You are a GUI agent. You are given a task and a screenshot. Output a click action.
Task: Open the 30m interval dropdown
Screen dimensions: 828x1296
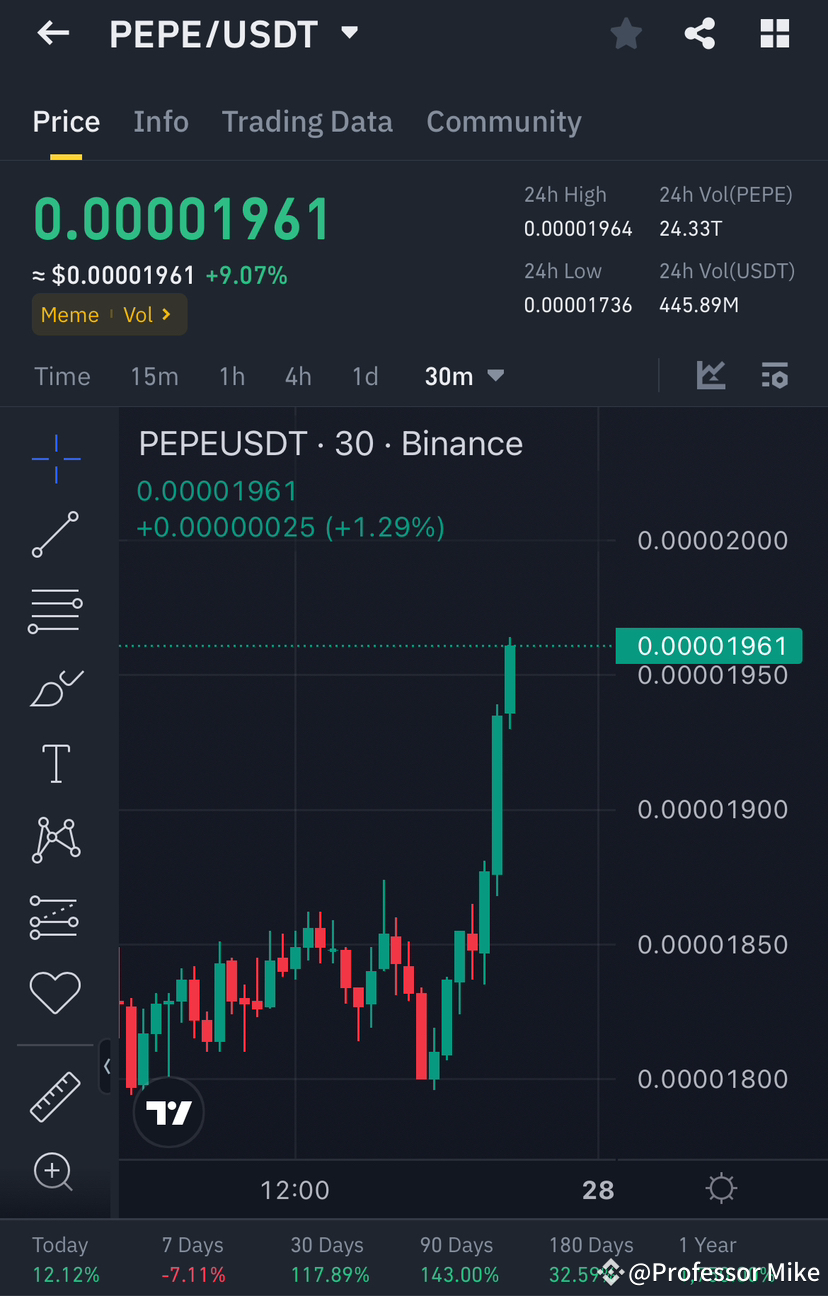(463, 376)
